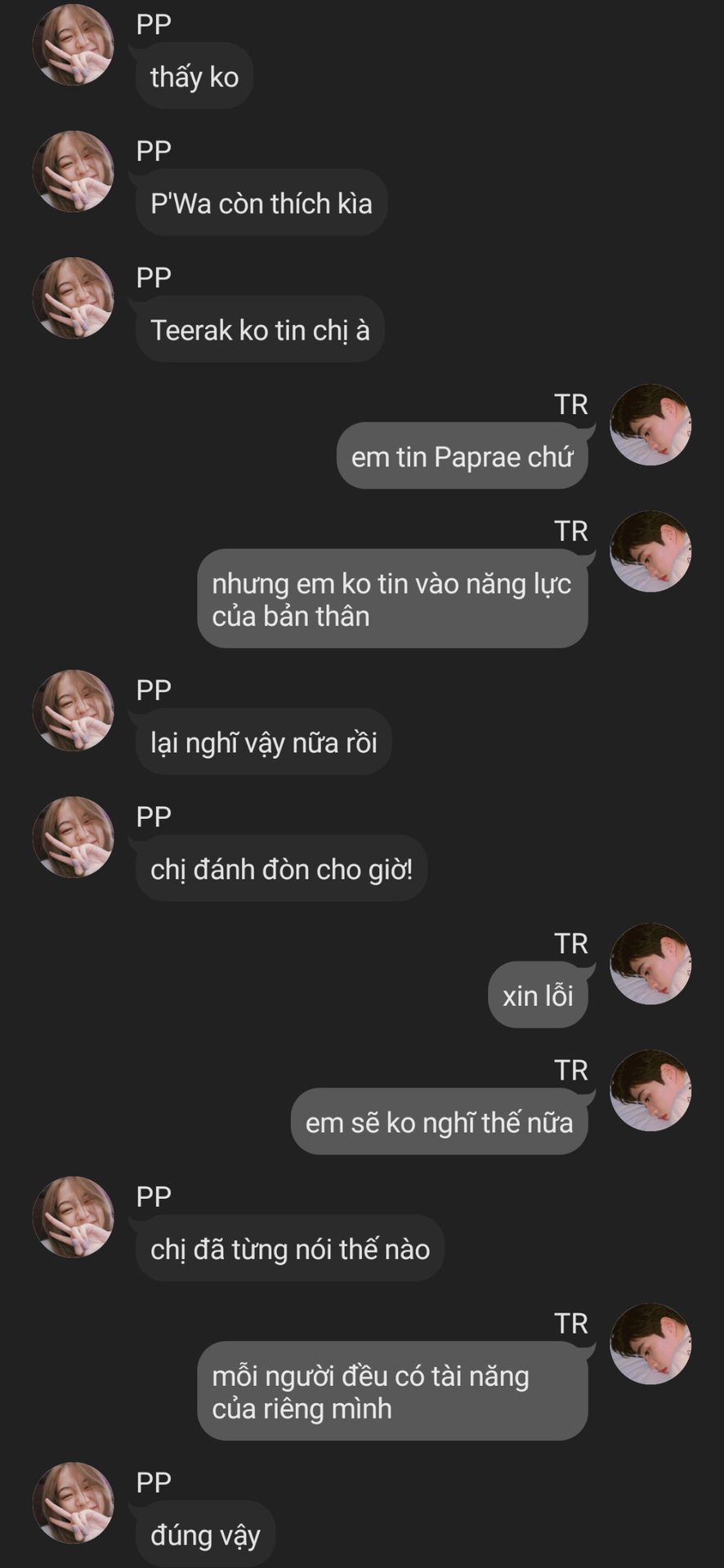Open TR's avatar beside "em tin Paprae chứ"
This screenshot has width=724, height=1568.
click(651, 425)
